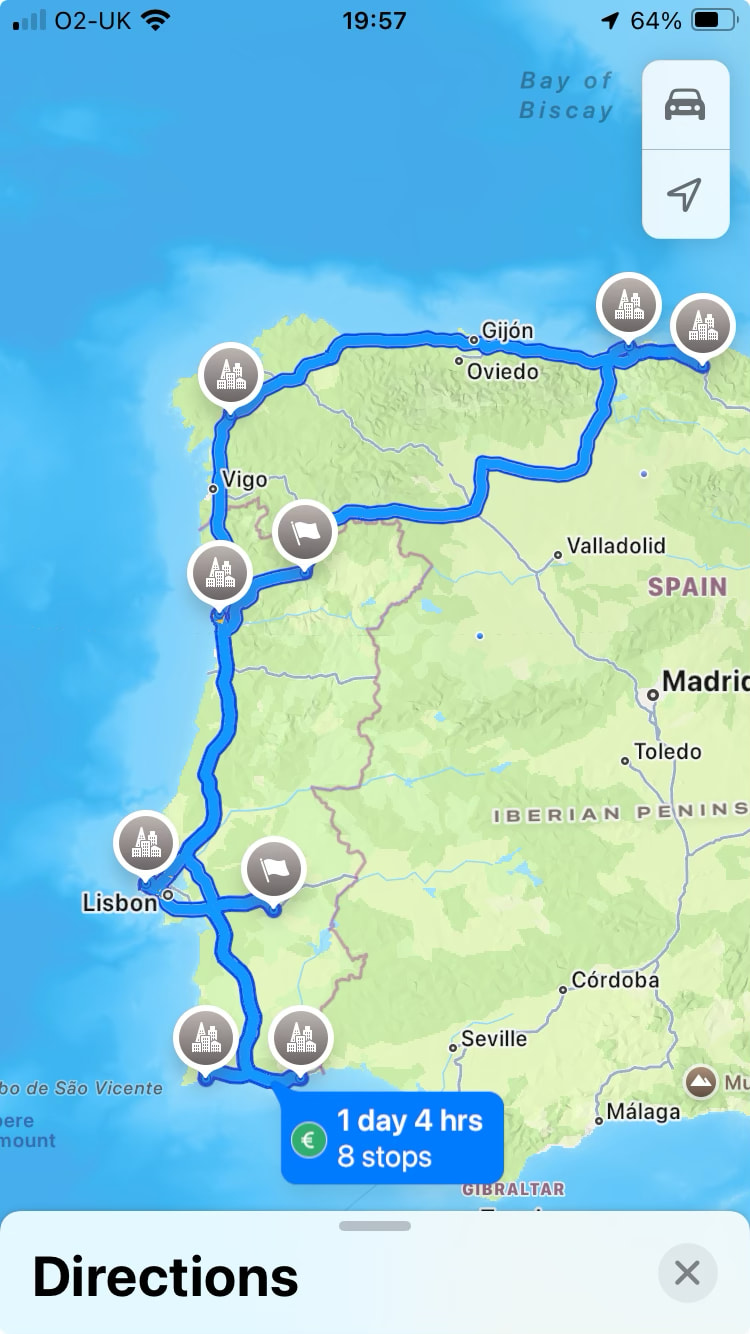
Task: Center map on current location arrow
Action: pyautogui.click(x=685, y=194)
